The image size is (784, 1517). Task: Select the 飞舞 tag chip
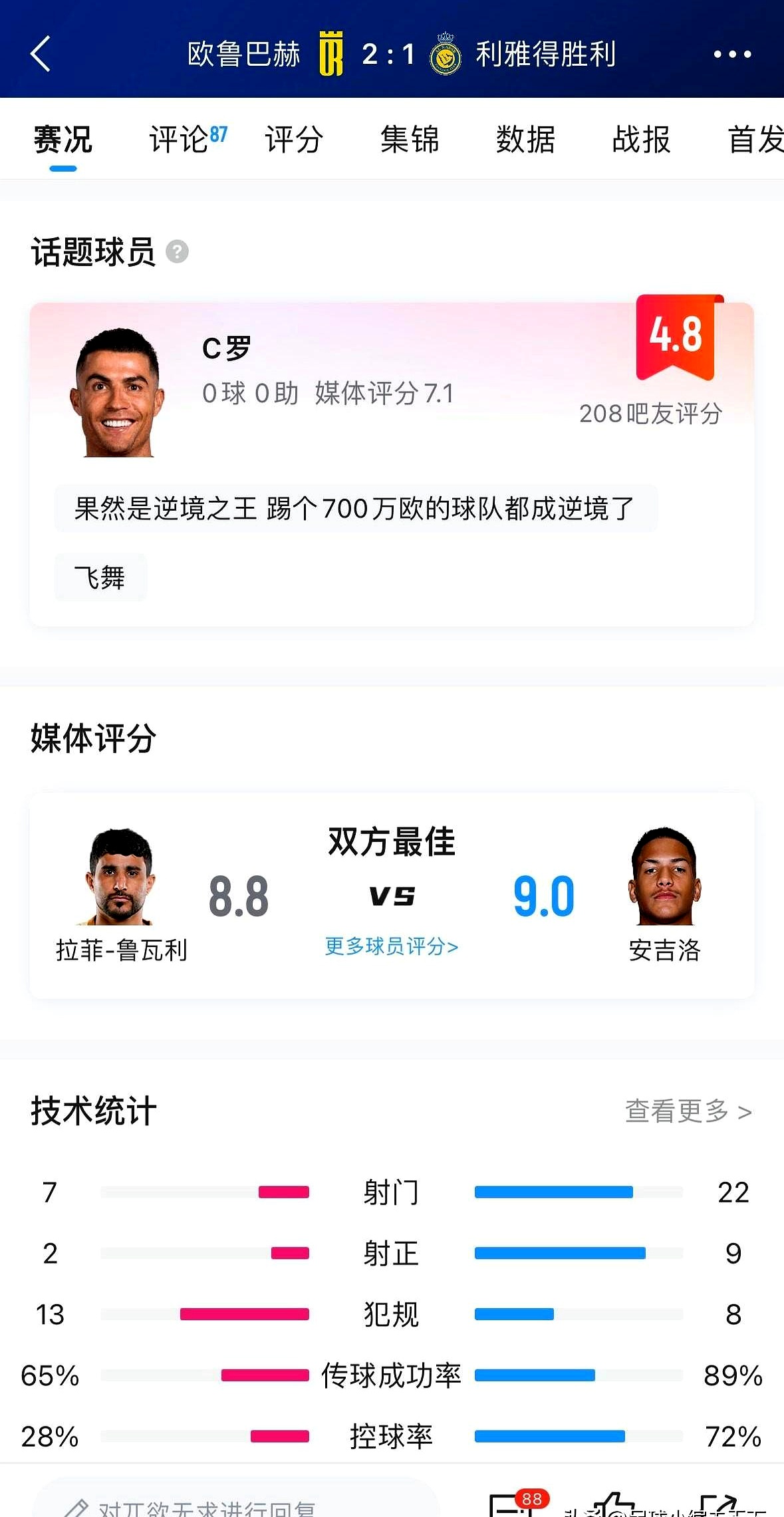100,577
